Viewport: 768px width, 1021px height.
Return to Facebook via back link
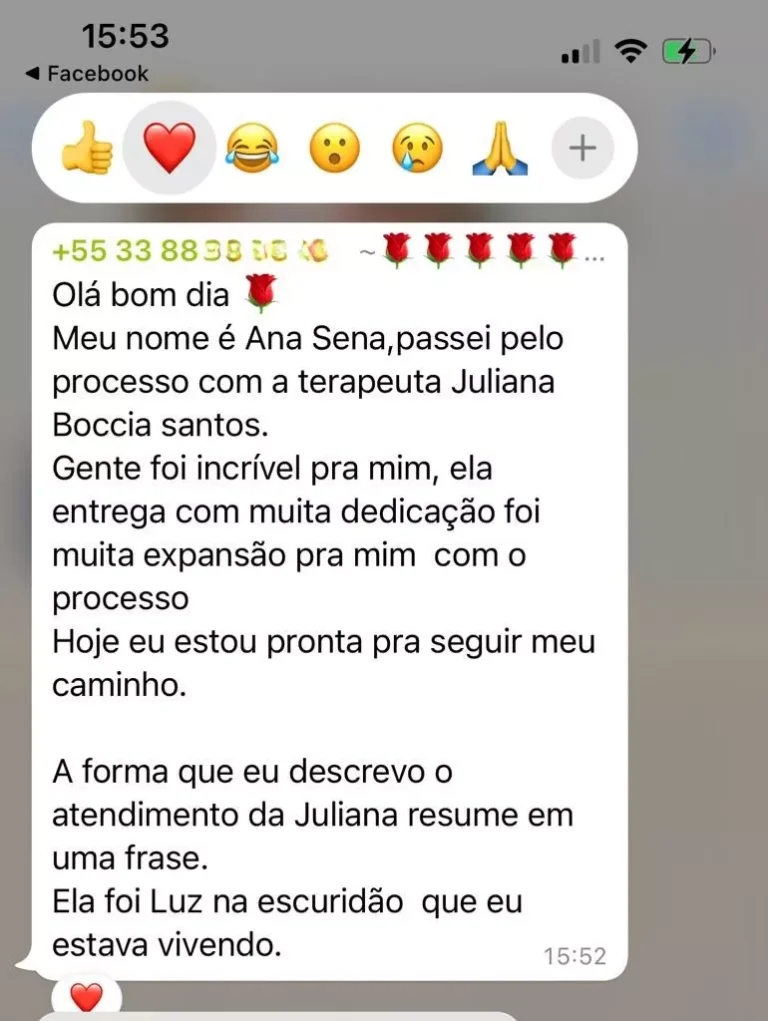86,73
